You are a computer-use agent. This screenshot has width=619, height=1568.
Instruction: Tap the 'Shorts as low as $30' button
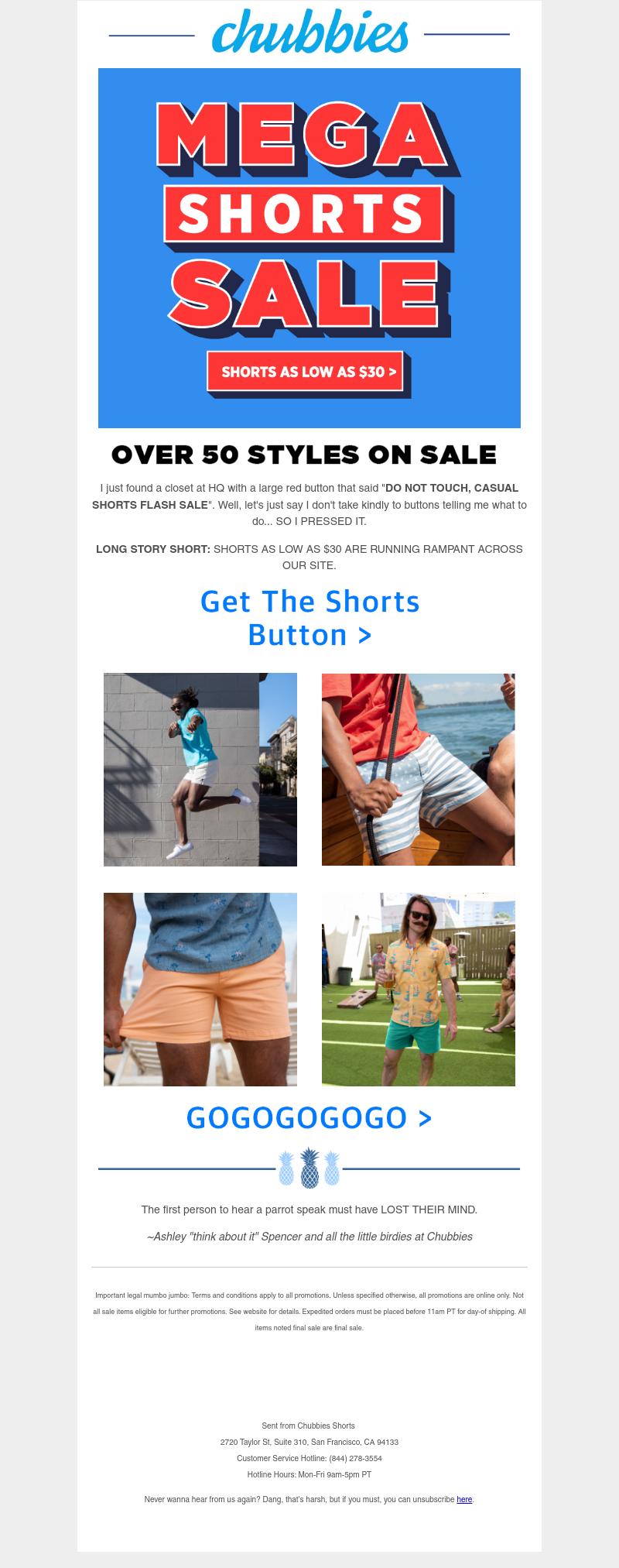click(308, 372)
